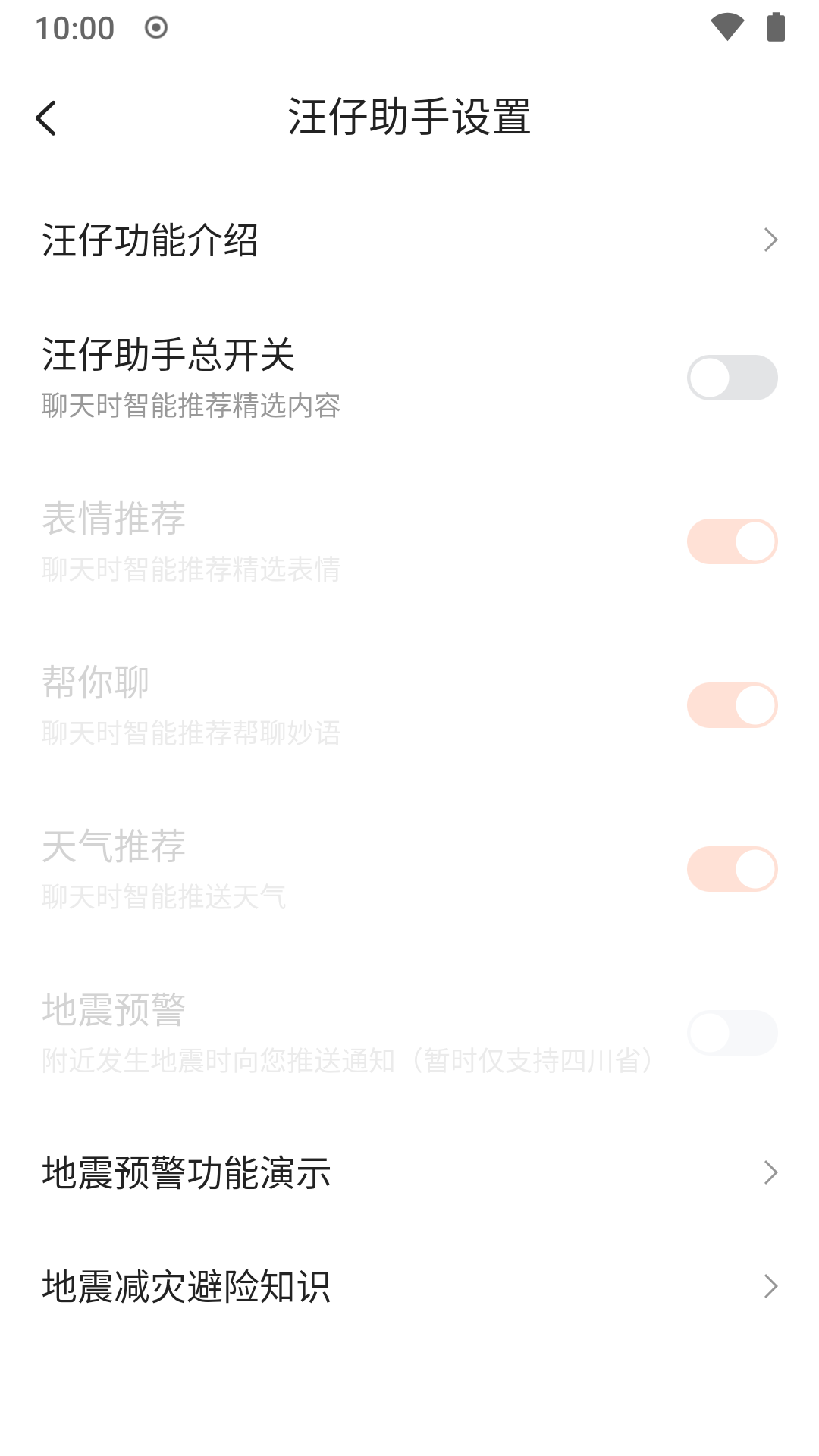This screenshot has width=819, height=1456.
Task: Open the 汪仔功能介绍 feature introduction page
Action: [x=149, y=240]
